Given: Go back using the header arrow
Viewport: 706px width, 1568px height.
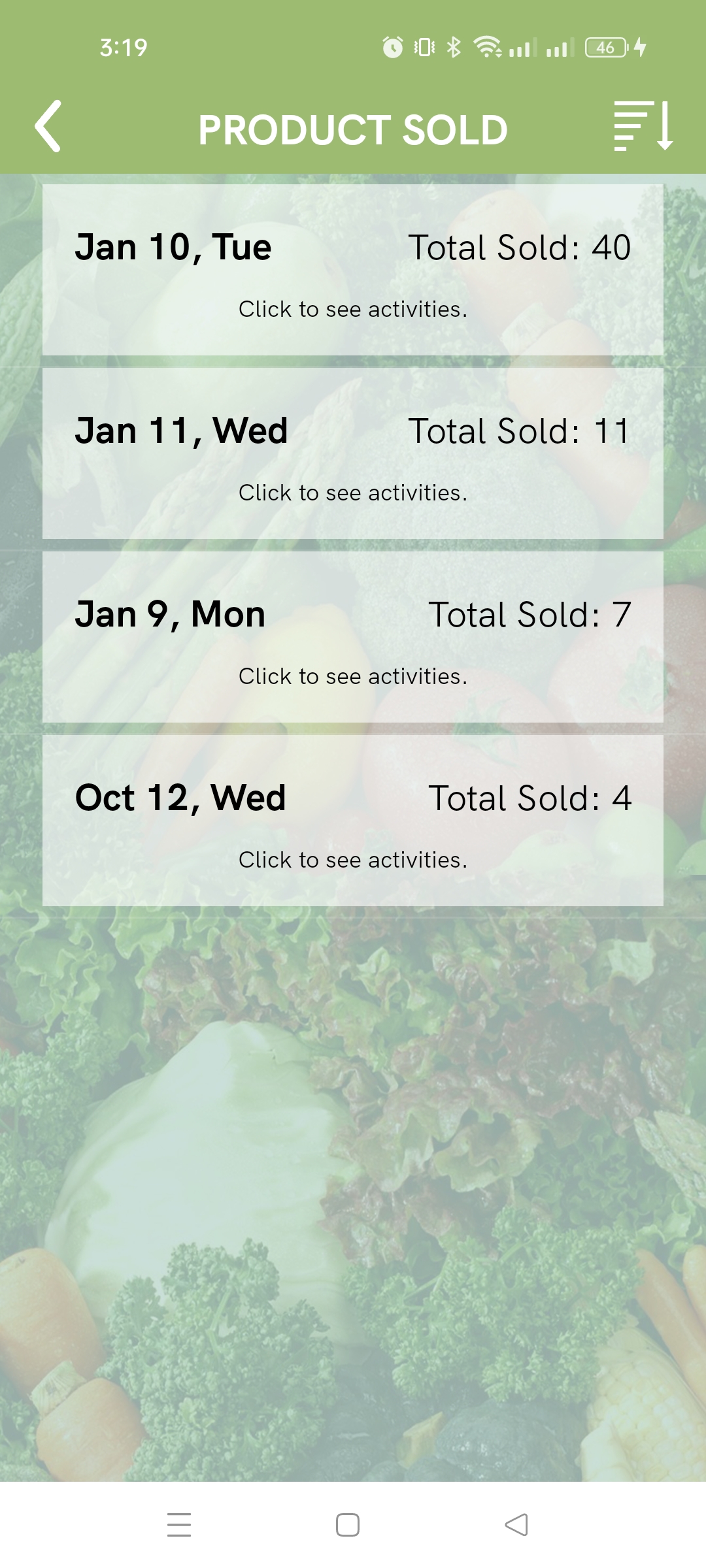Looking at the screenshot, I should (x=48, y=126).
